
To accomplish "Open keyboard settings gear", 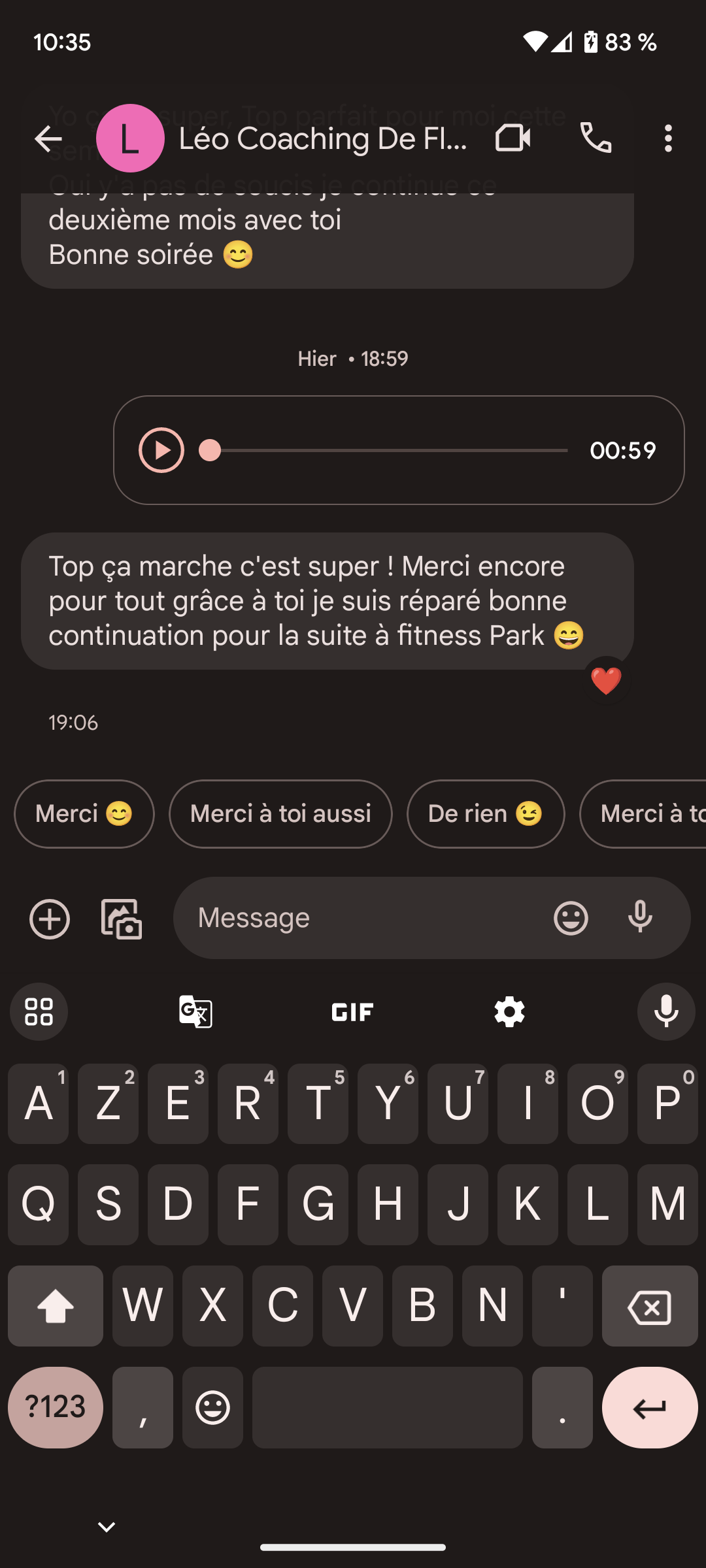I will tap(509, 1012).
